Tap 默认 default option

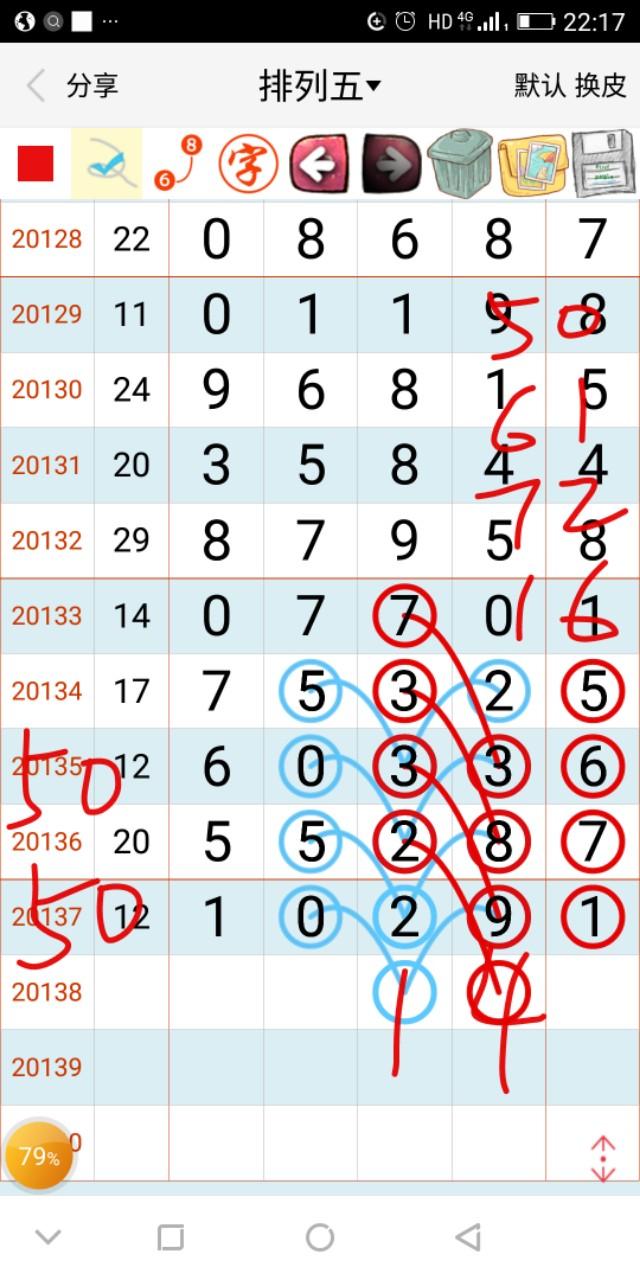pyautogui.click(x=541, y=86)
